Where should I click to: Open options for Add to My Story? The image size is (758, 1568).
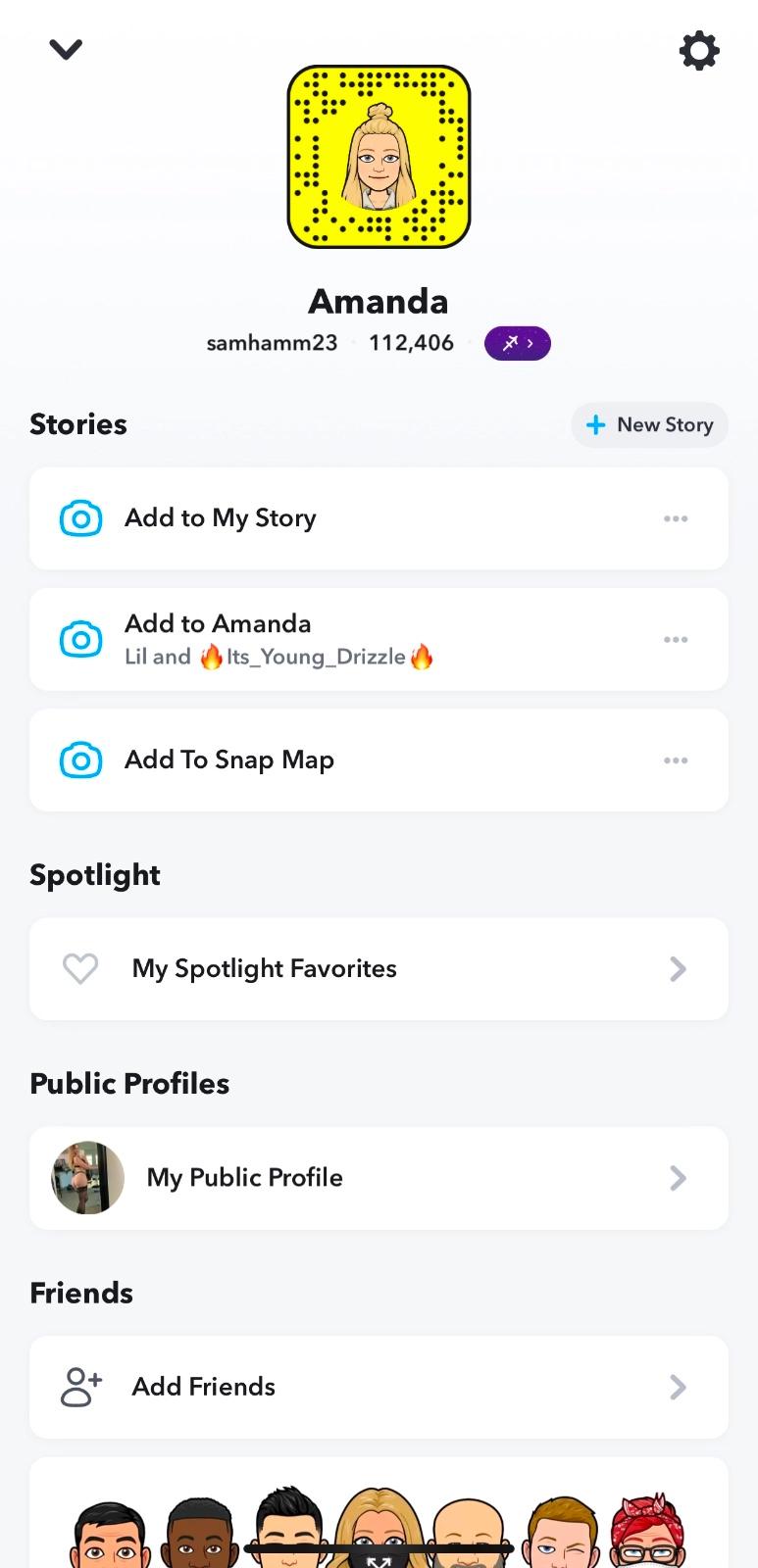tap(676, 518)
